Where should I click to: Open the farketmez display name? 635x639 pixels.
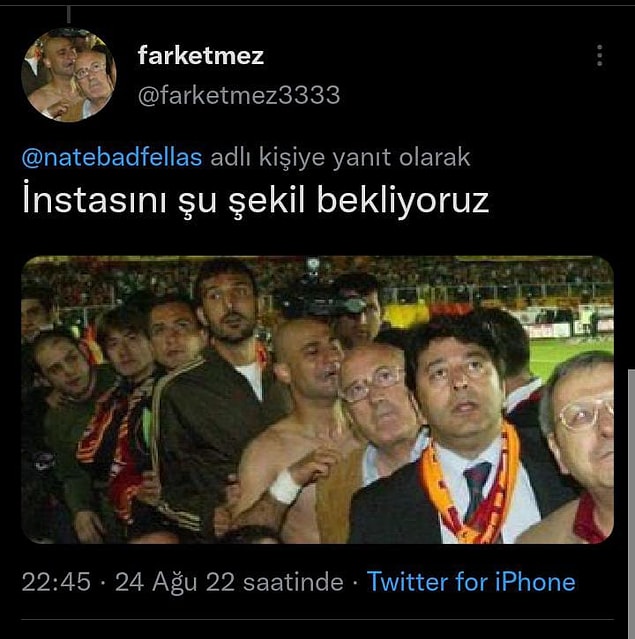click(203, 55)
